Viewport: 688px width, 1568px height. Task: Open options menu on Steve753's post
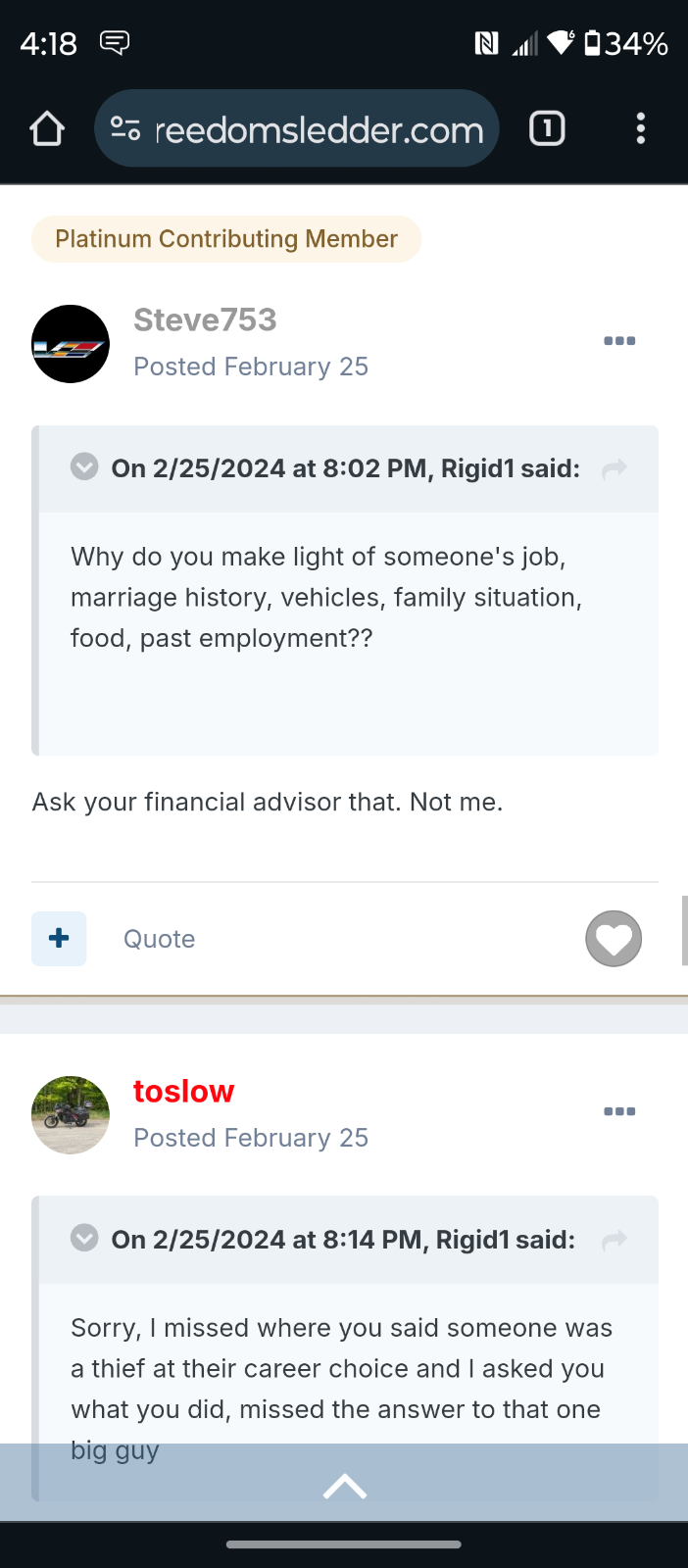[619, 341]
